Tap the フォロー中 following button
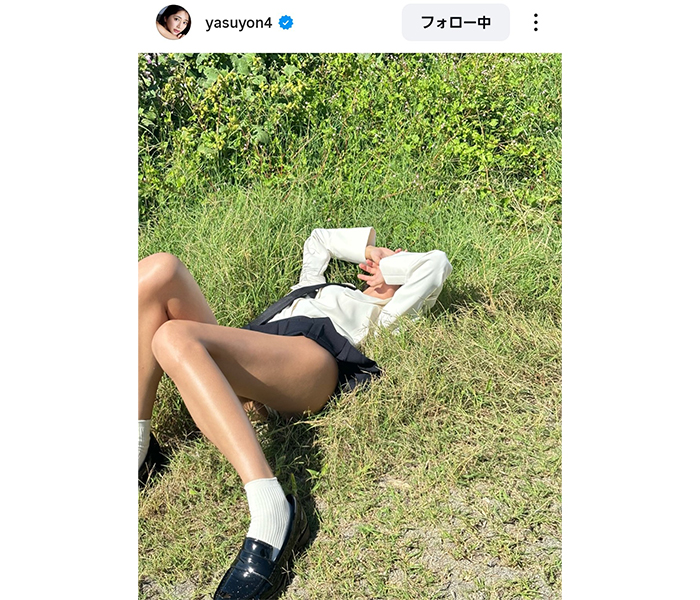 tap(455, 22)
